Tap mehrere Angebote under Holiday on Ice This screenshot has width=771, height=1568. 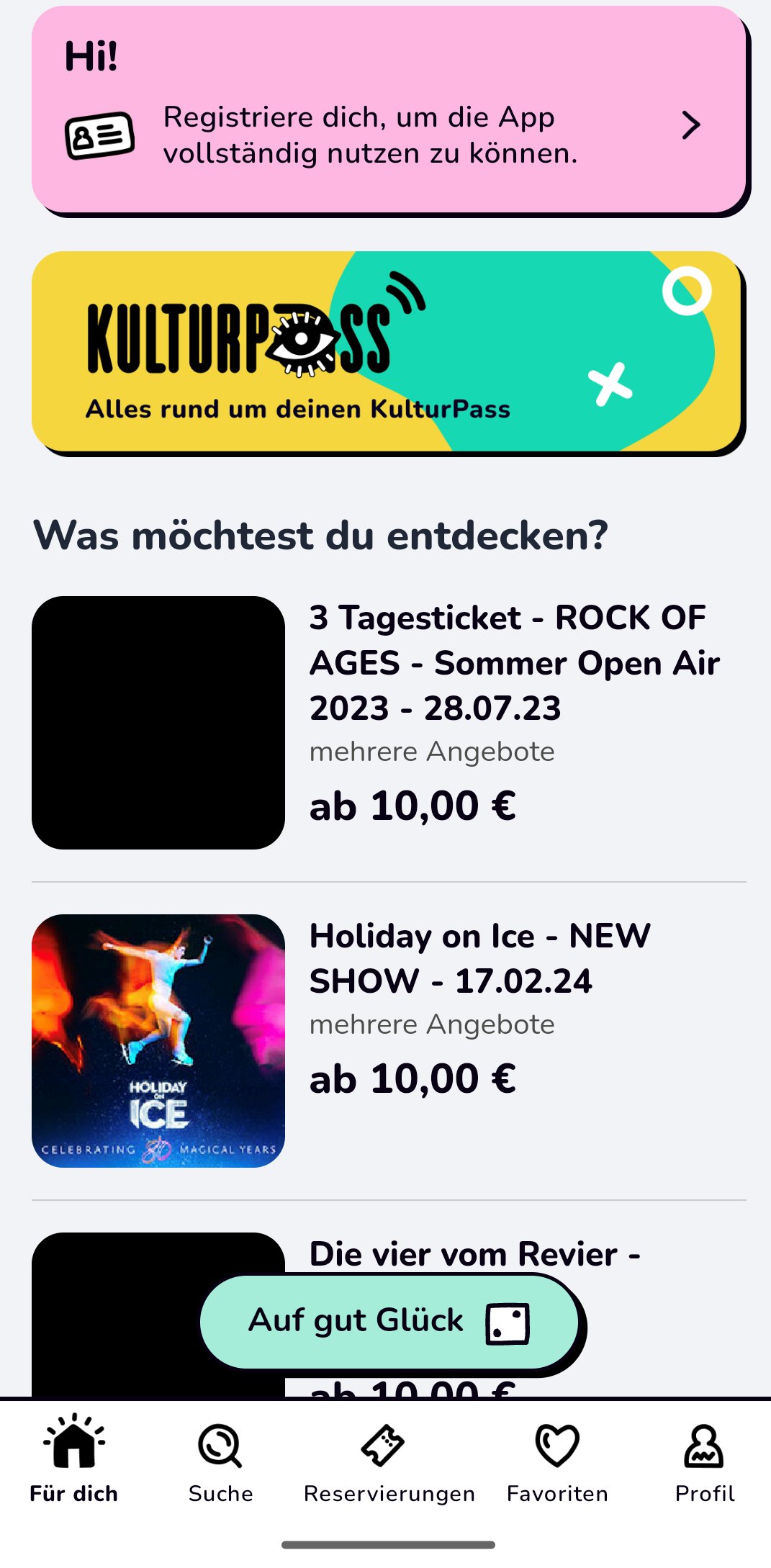tap(430, 1022)
